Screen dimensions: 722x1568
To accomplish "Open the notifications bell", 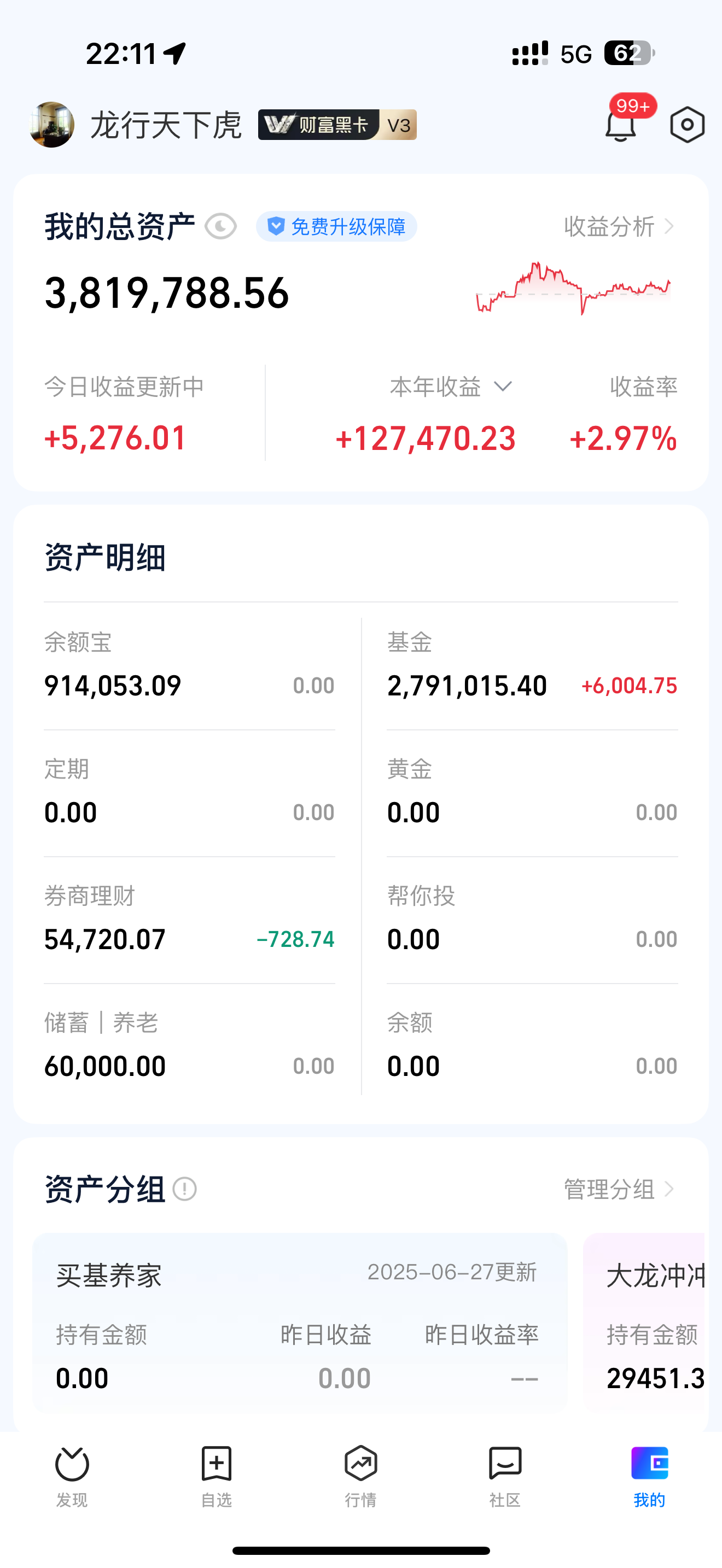I will (620, 125).
